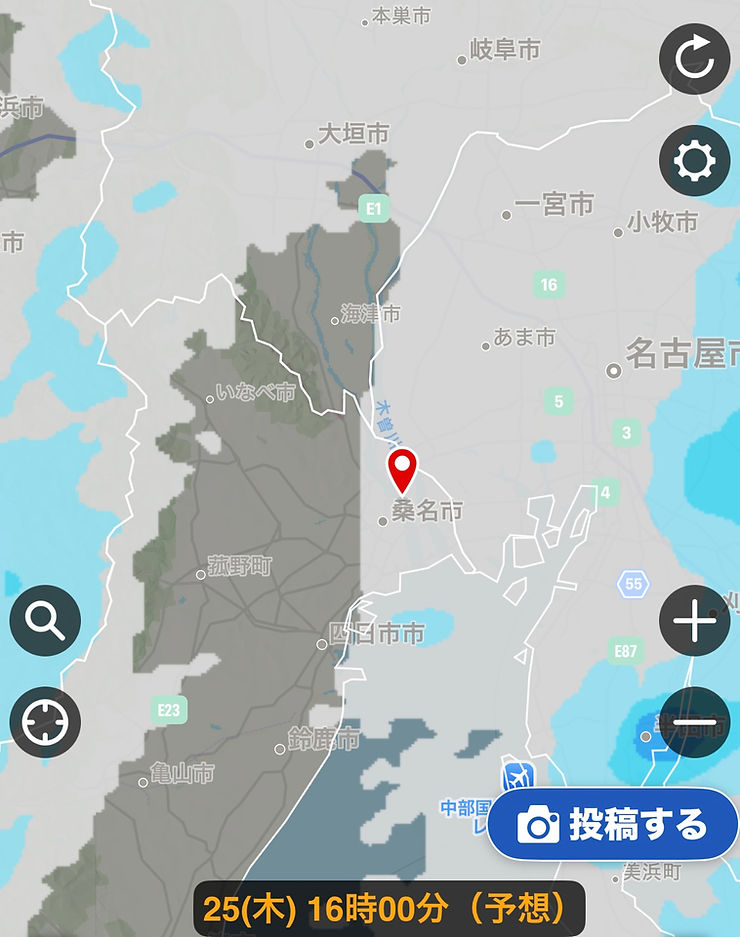
Task: Center map on current location
Action: [45, 722]
